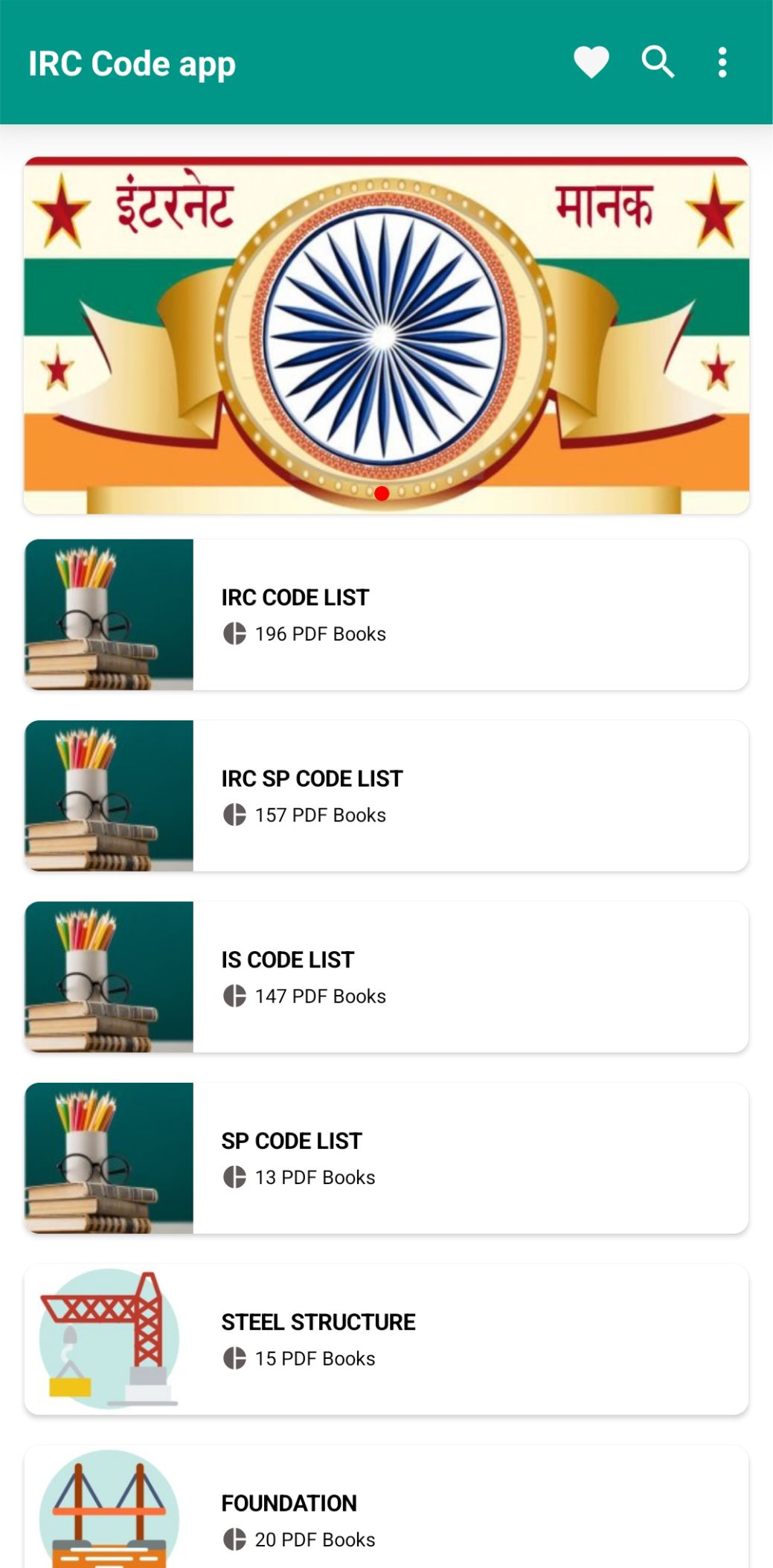Tap the pie chart icon beside 157 PDF Books
Viewport: 773px width, 1568px height.
click(x=234, y=814)
